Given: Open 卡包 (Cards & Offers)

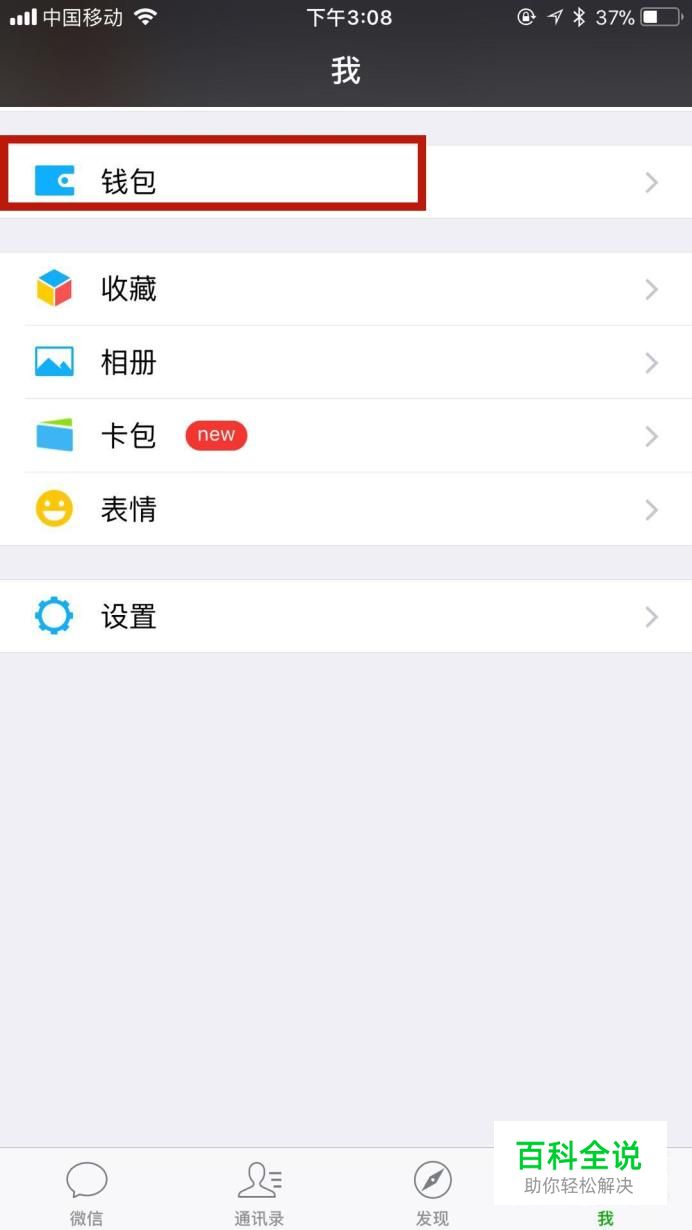Looking at the screenshot, I should pos(345,436).
